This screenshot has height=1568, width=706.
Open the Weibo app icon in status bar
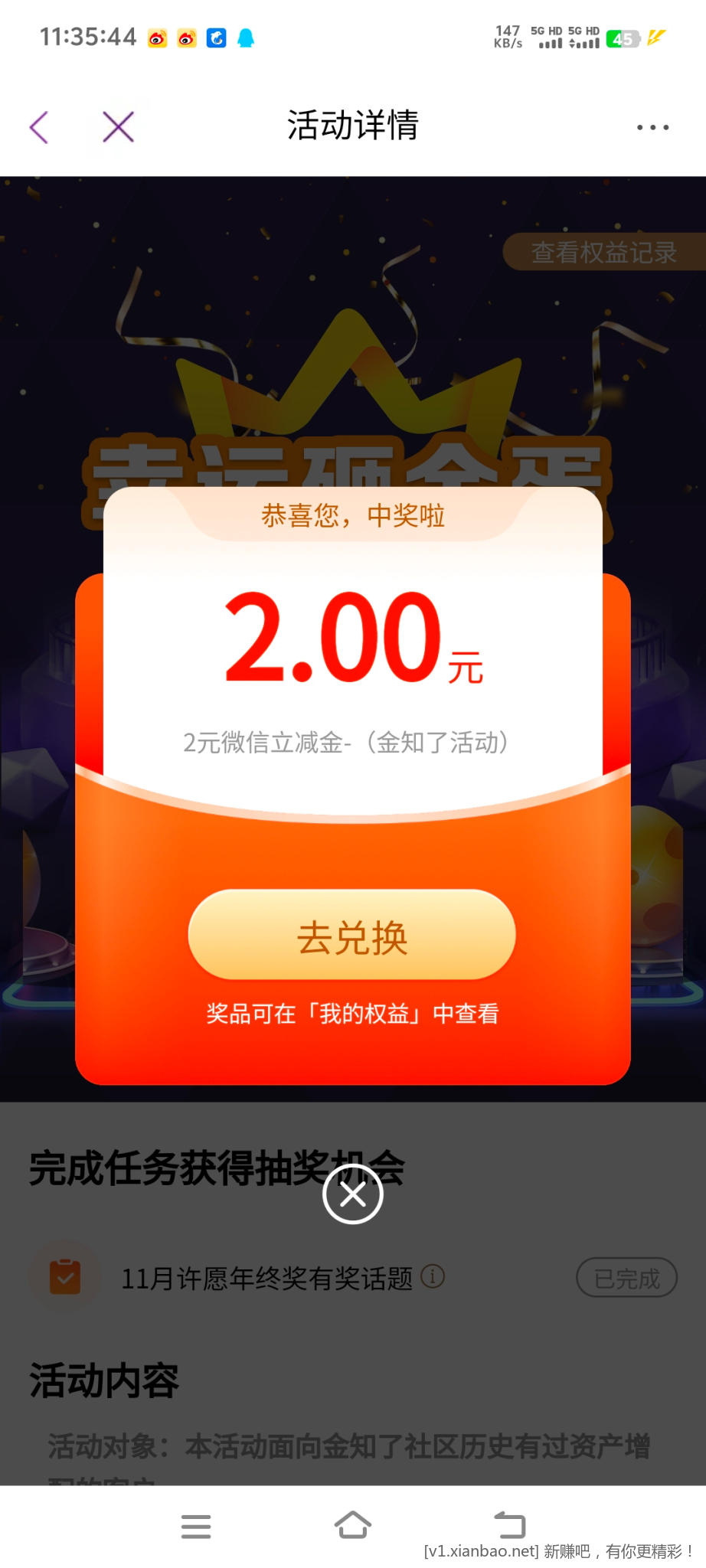(157, 37)
